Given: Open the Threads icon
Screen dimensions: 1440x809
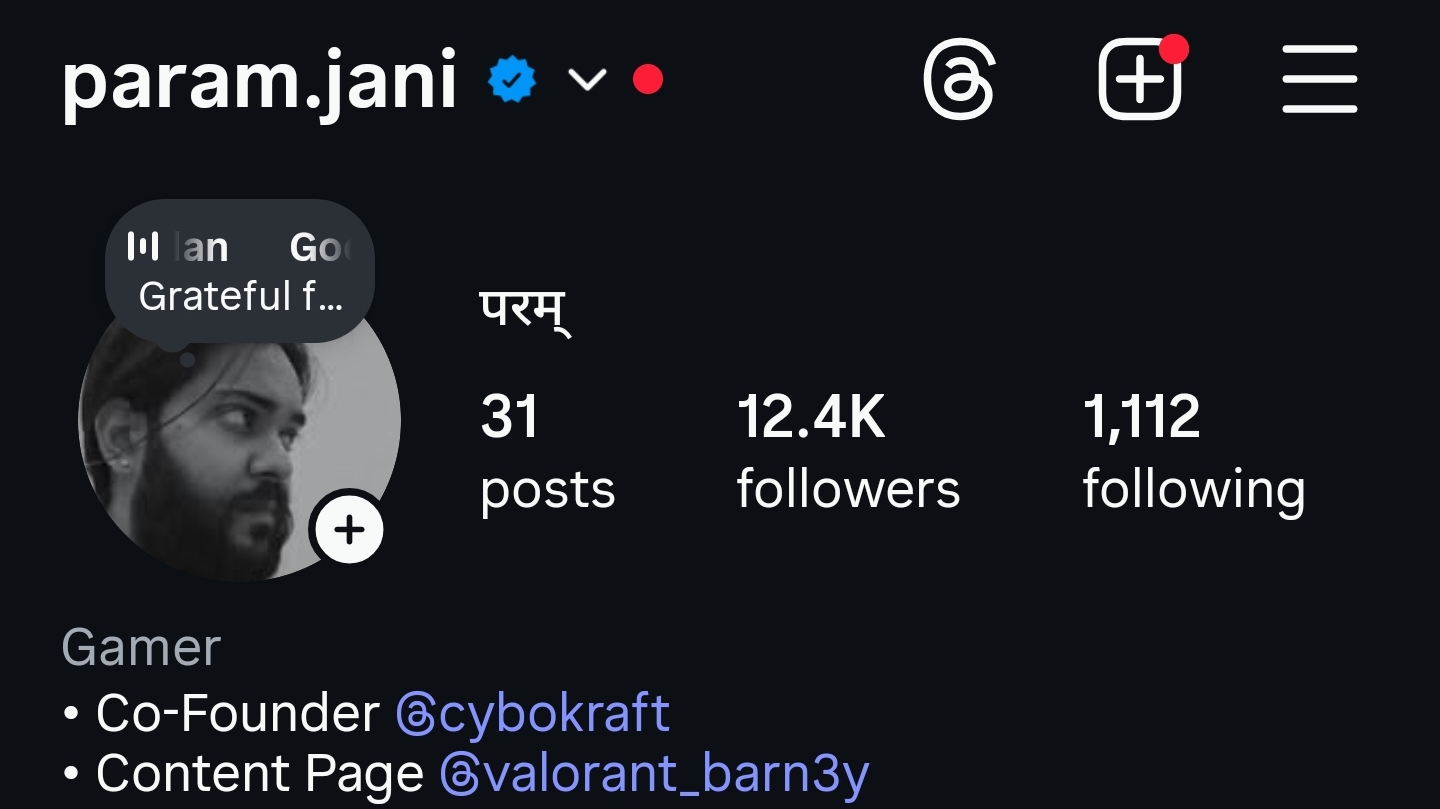Looking at the screenshot, I should click(959, 81).
